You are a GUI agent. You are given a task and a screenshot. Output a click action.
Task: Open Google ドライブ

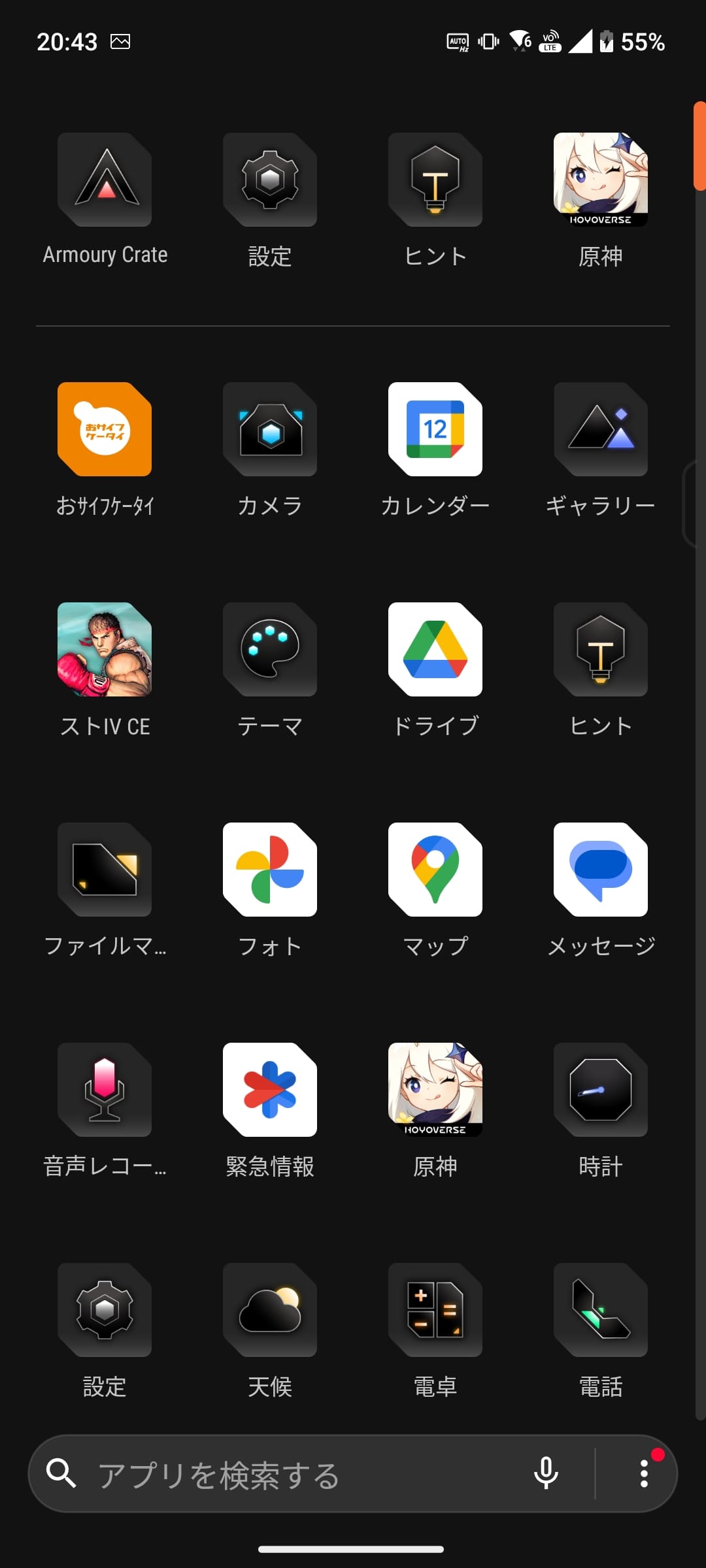tap(435, 649)
